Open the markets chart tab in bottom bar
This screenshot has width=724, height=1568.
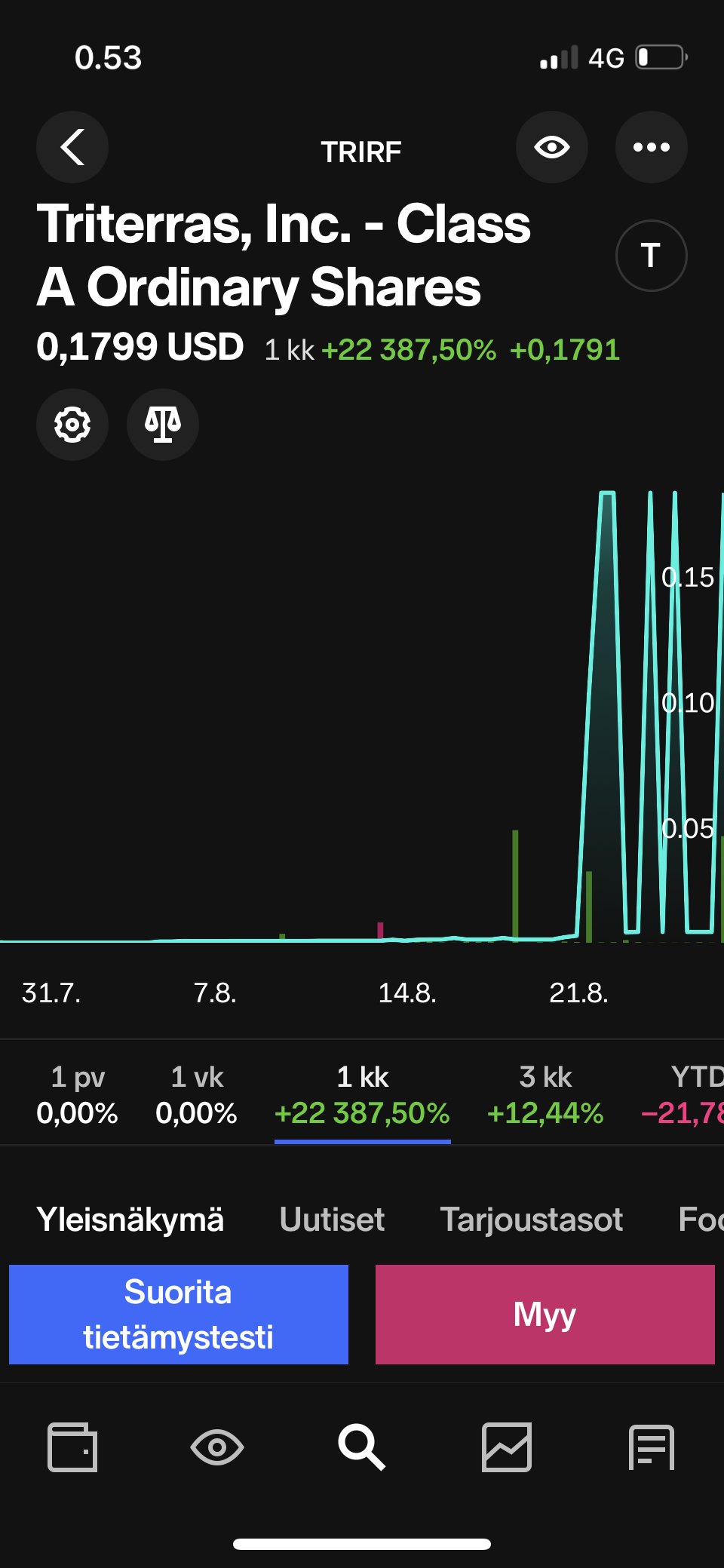tap(507, 1447)
